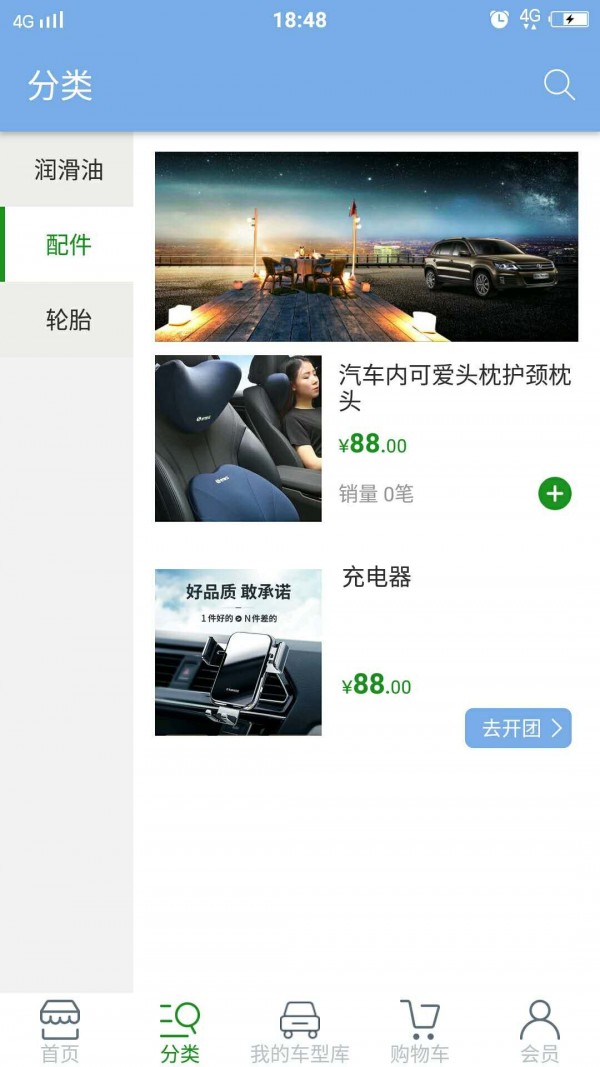Open the 汽车内可爱头枕护颈枕头 product

455,388
